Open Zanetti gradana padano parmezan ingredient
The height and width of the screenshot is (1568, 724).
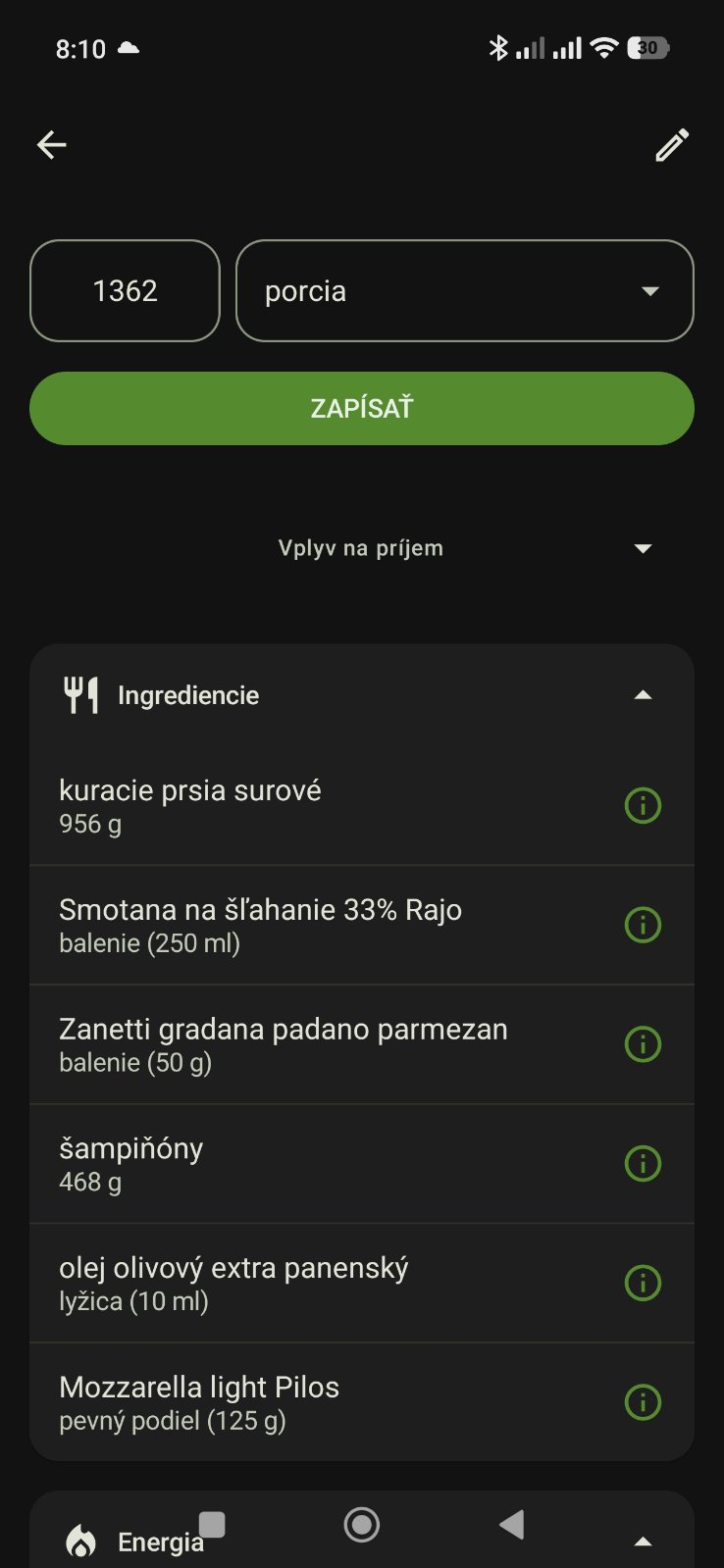[x=294, y=1044]
